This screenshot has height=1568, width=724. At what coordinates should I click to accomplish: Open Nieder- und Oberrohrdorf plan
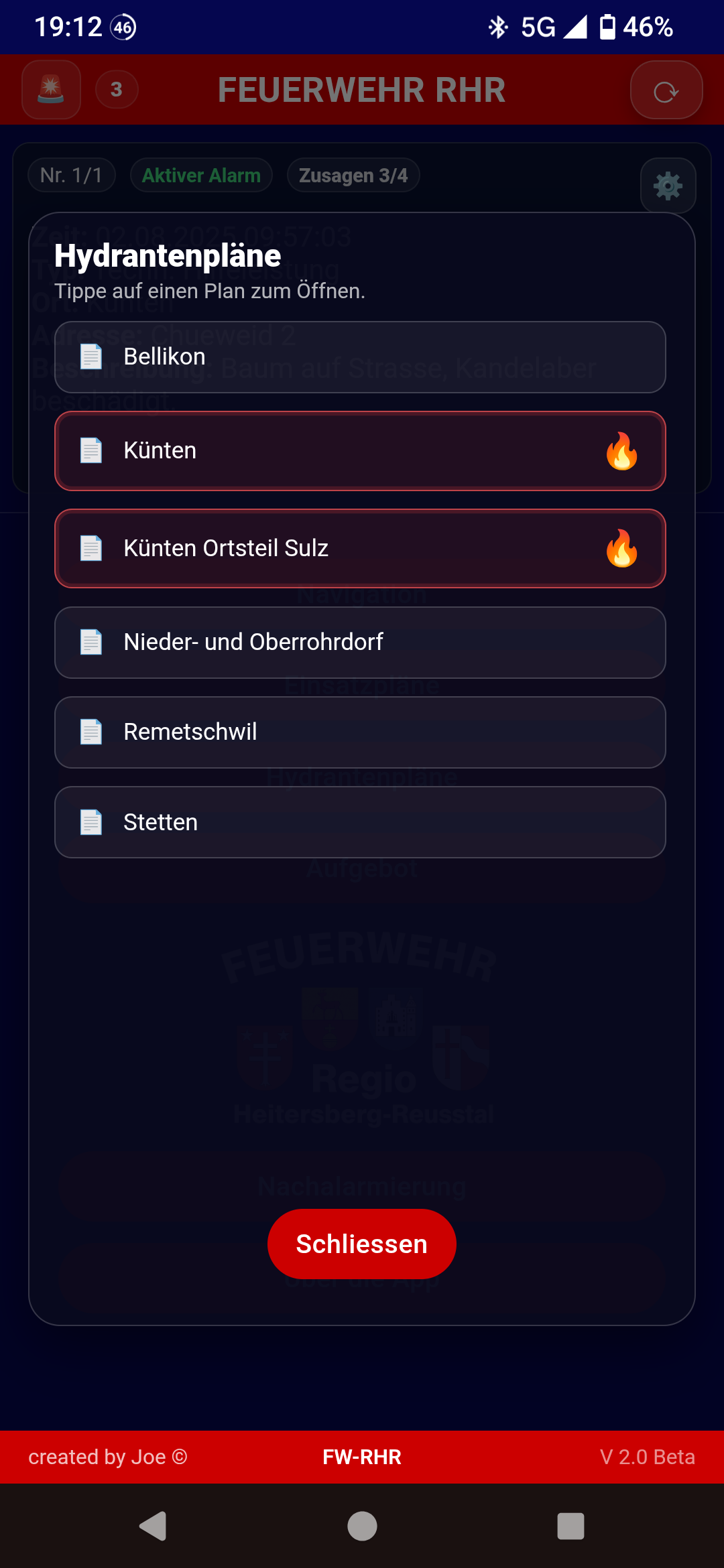tap(360, 643)
